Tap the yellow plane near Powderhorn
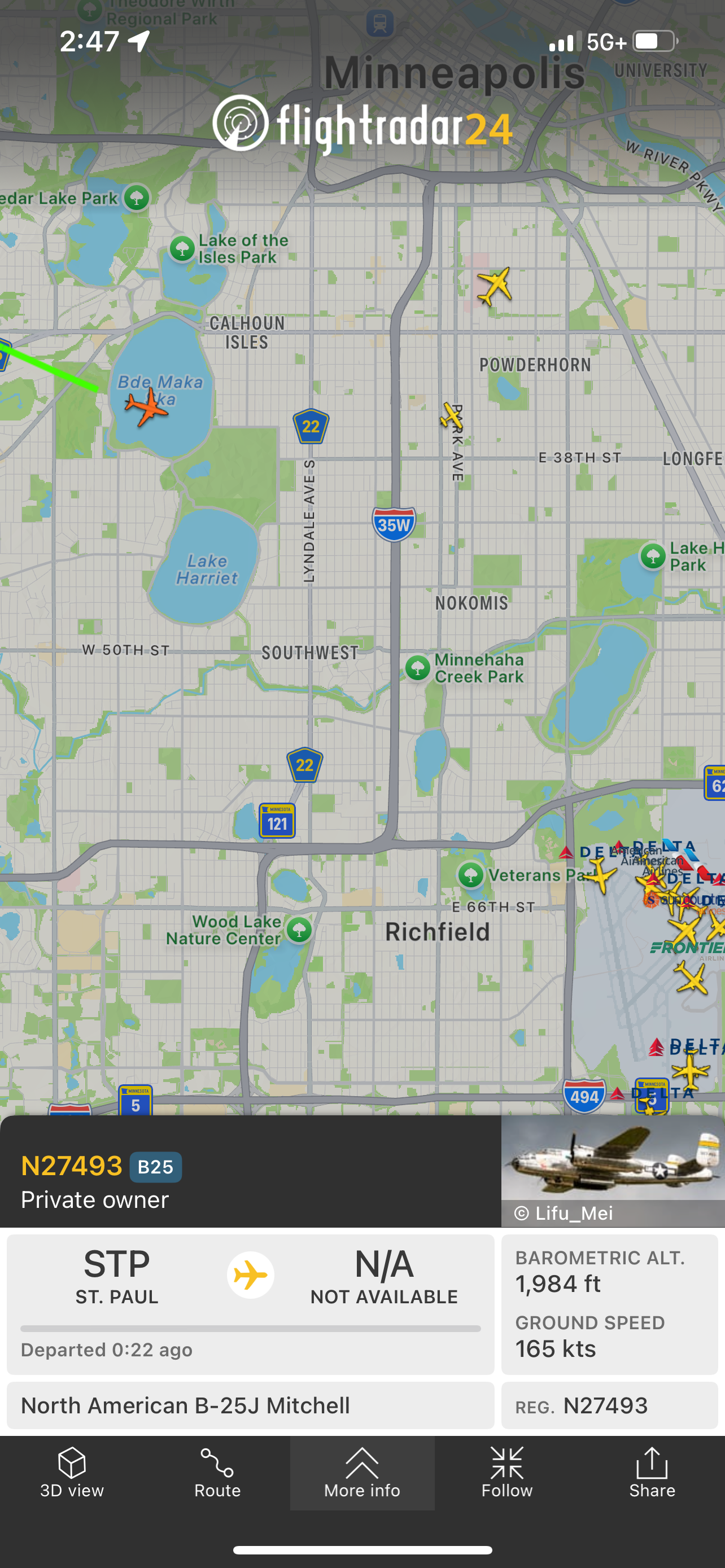Screen dimensions: 725x1568 (494, 286)
